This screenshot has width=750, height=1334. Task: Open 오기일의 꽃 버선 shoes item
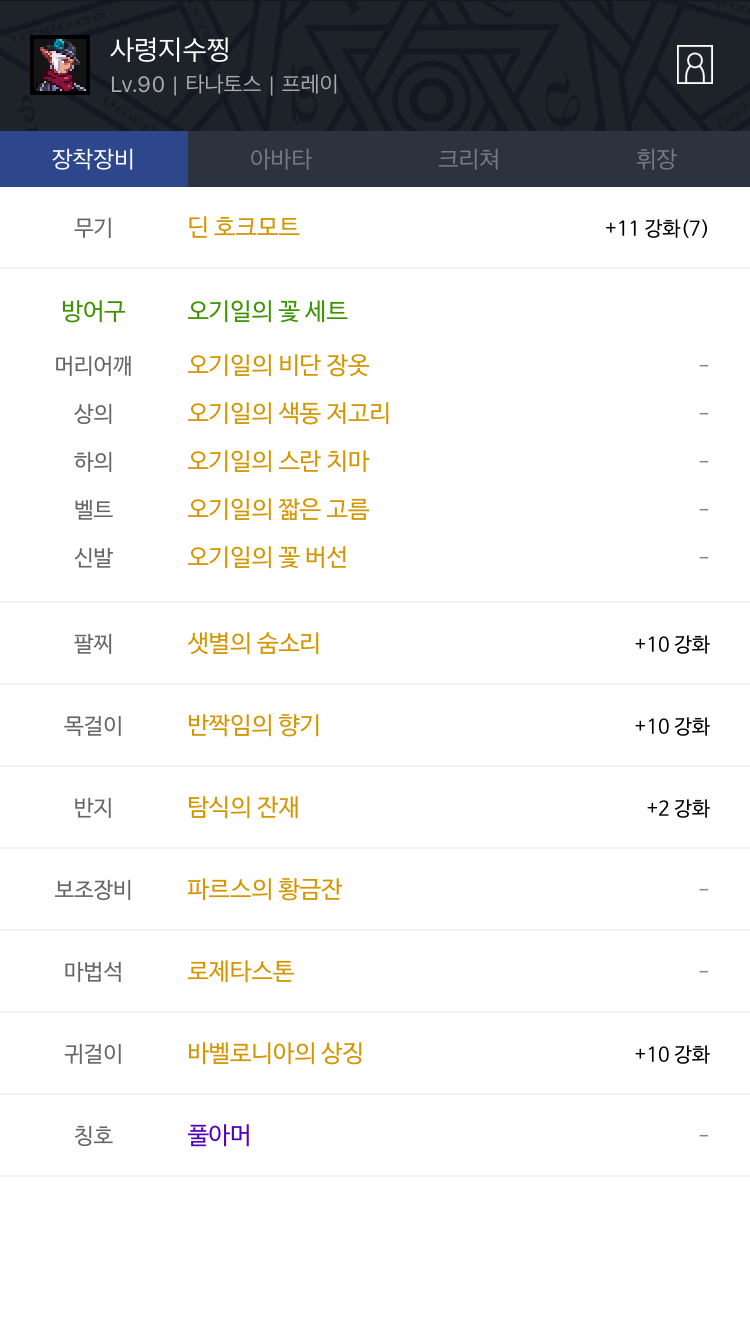click(268, 557)
